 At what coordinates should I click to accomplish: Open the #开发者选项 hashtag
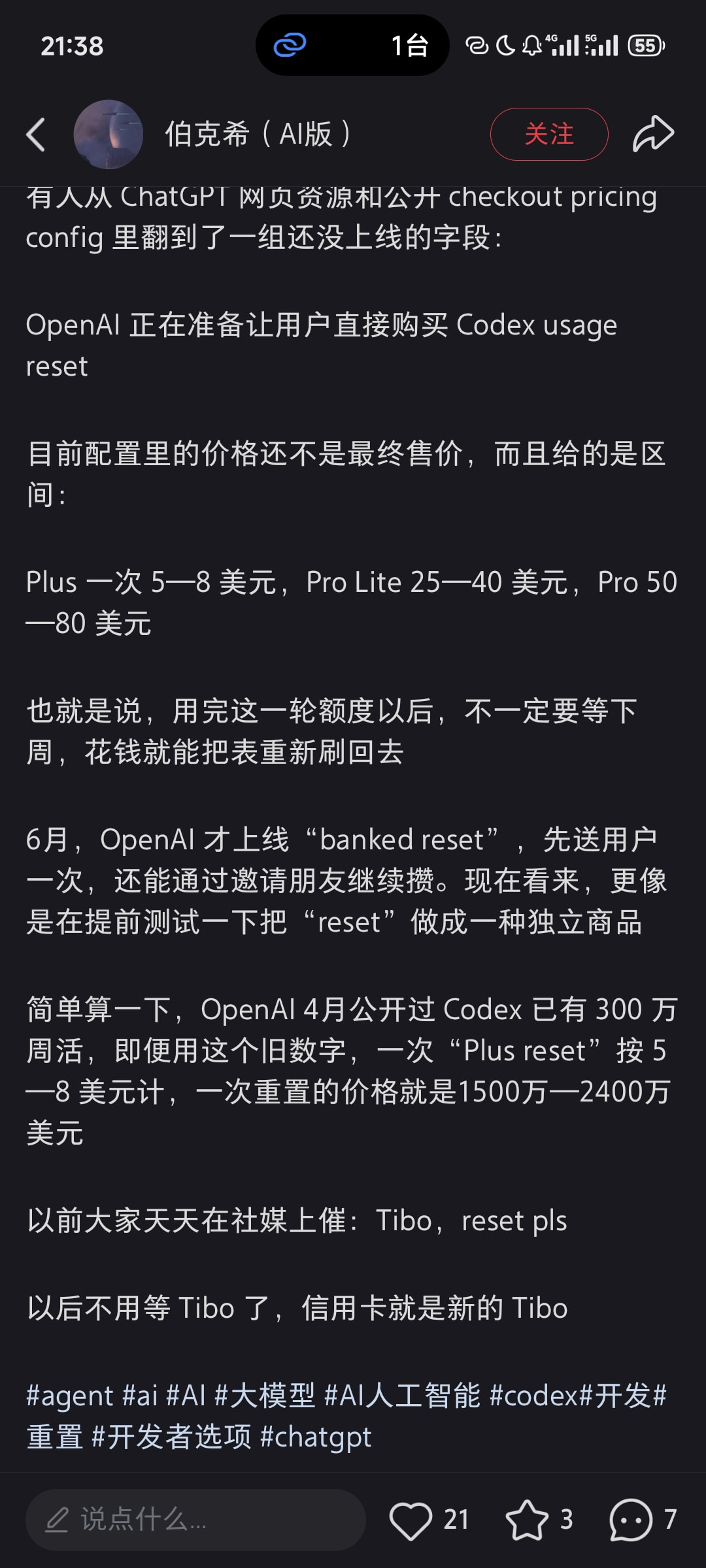(171, 1437)
